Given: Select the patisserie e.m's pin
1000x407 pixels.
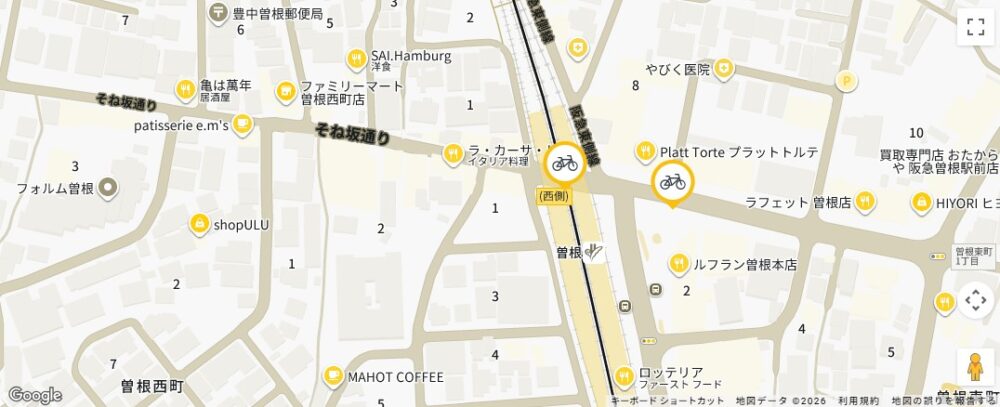Looking at the screenshot, I should coord(243,126).
